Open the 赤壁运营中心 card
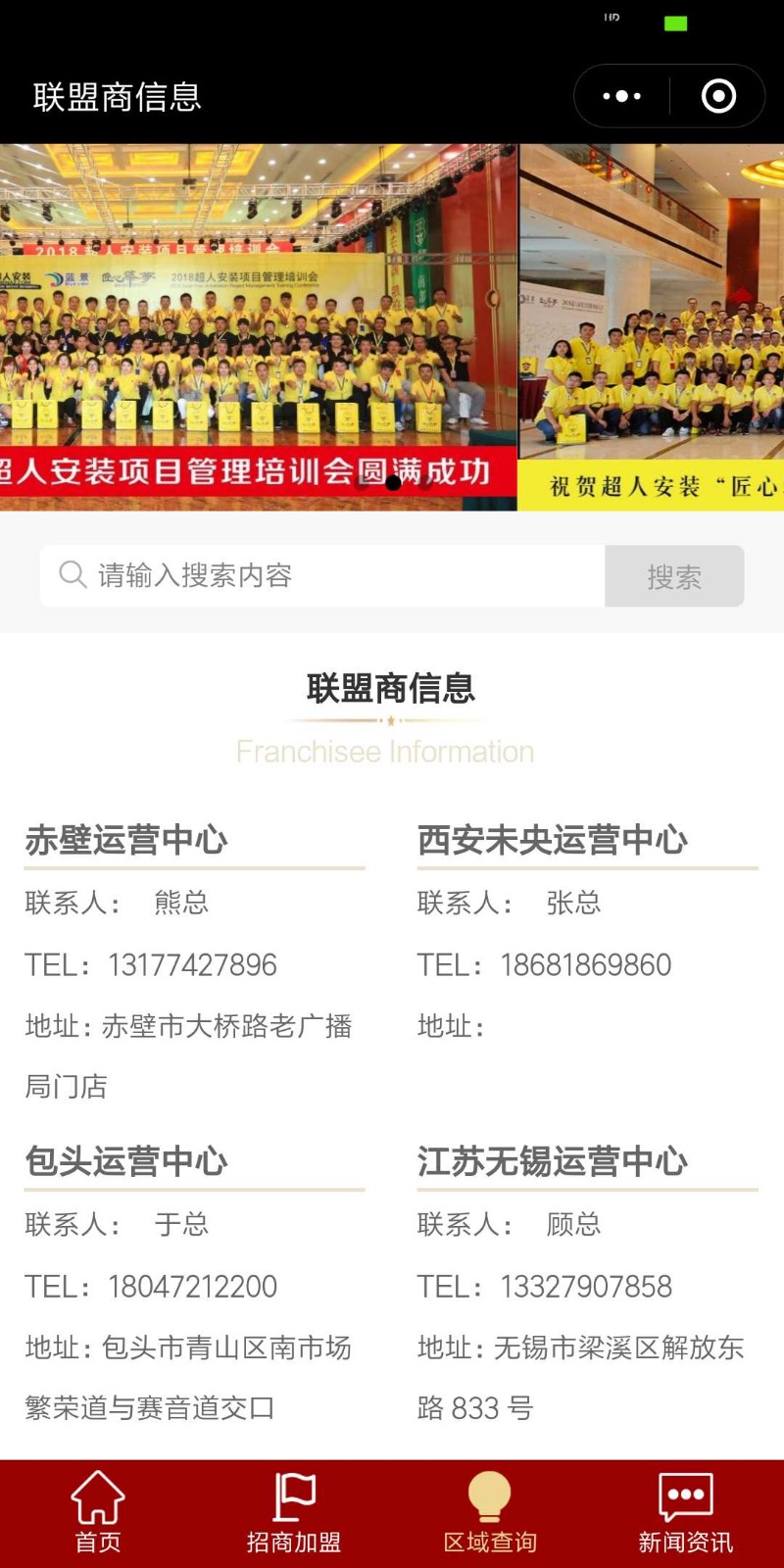The image size is (784, 1568). 195,962
